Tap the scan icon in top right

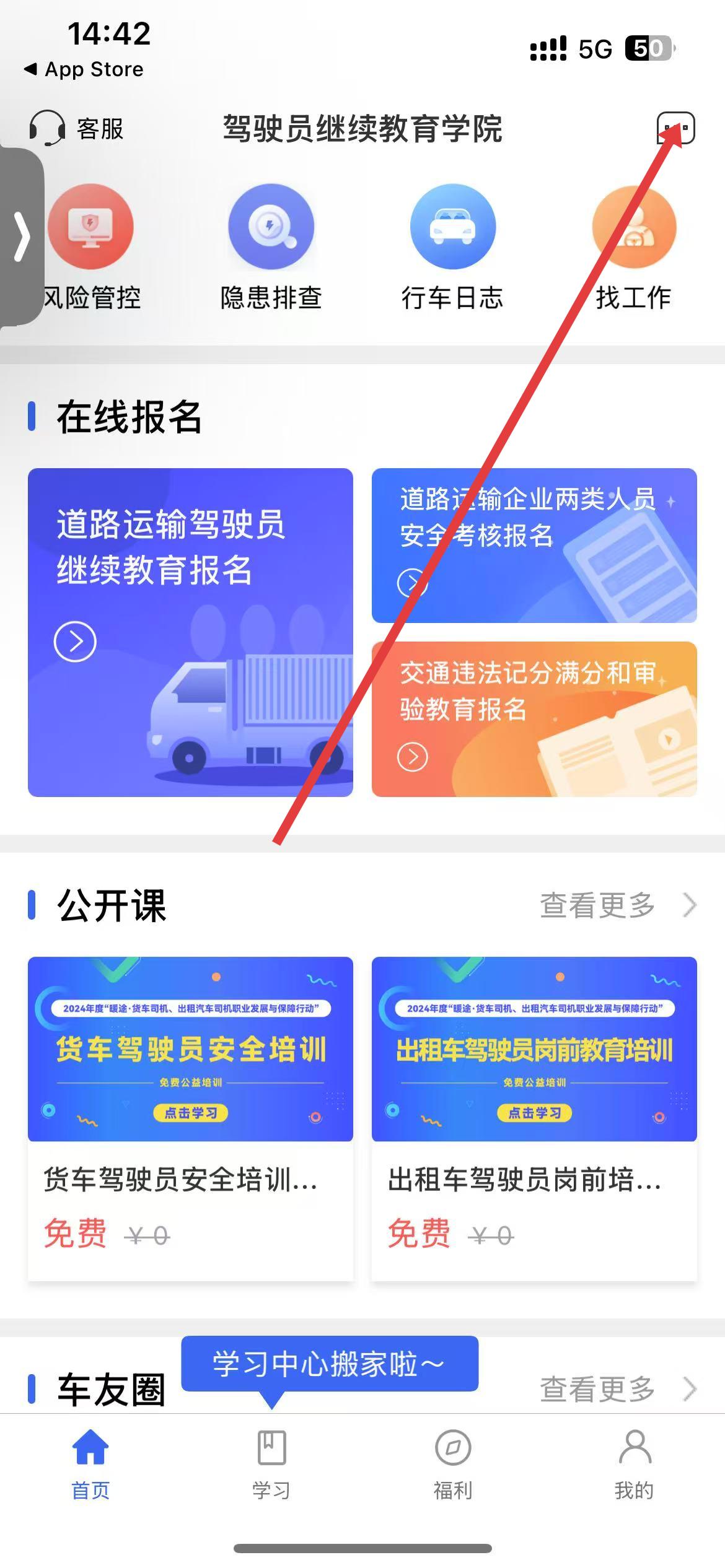[675, 128]
